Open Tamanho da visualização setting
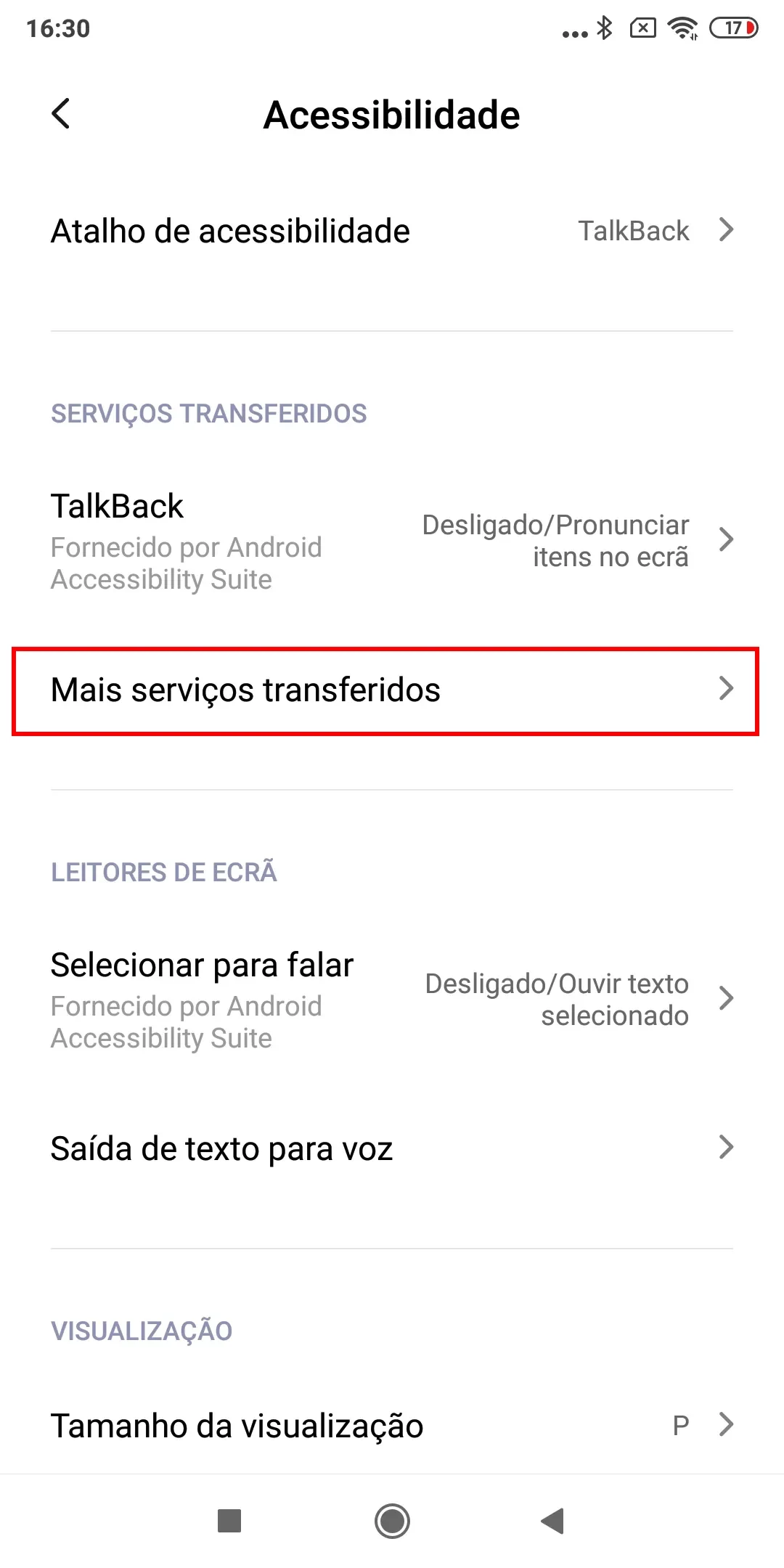This screenshot has height=1568, width=784. [392, 1426]
